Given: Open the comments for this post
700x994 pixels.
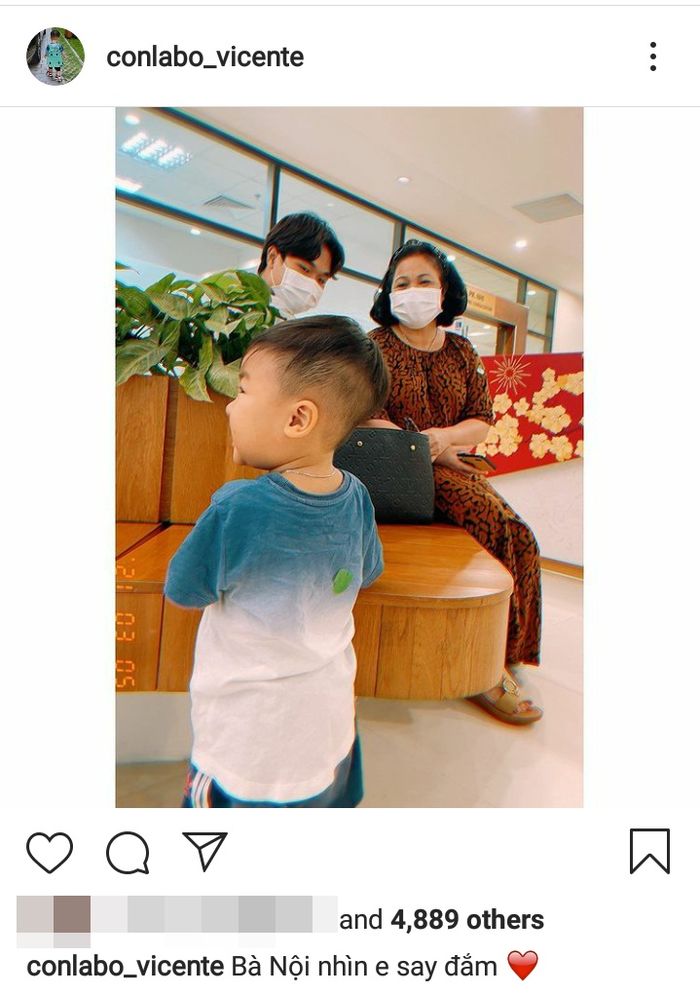Looking at the screenshot, I should pos(128,853).
